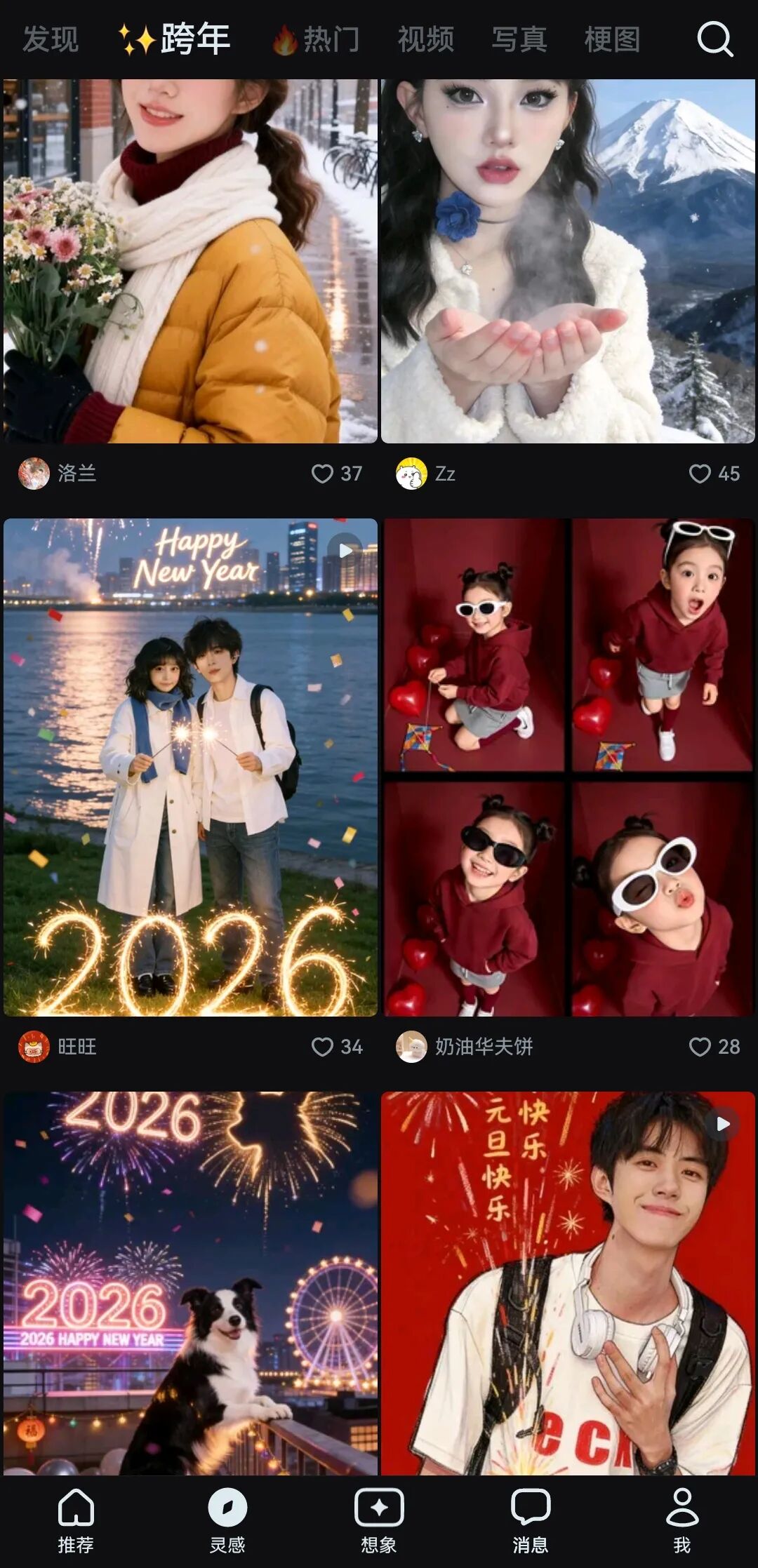Like 洛兰's post
The height and width of the screenshot is (1568, 758).
323,474
